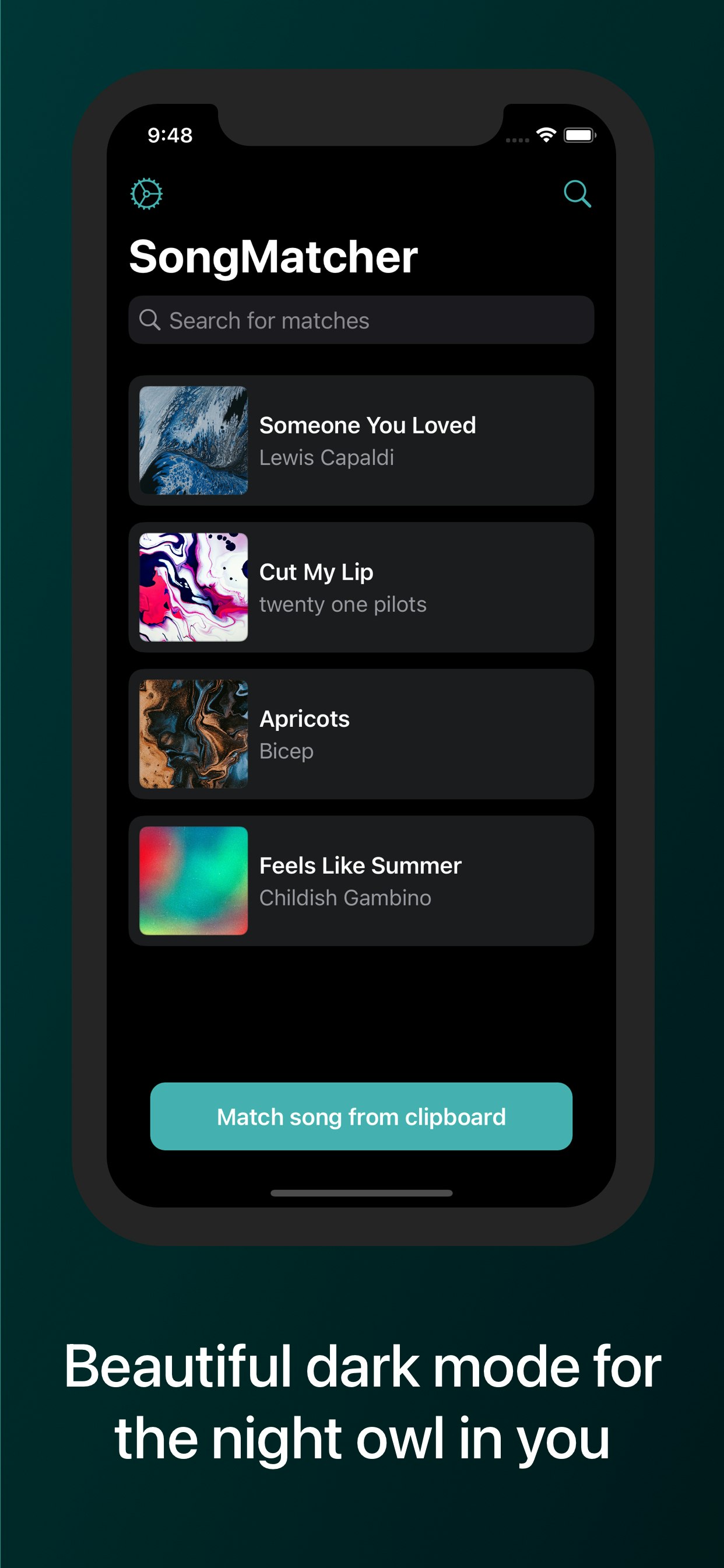Select Feels Like Summer by Childish Gambino
This screenshot has height=1568, width=724.
click(x=361, y=881)
